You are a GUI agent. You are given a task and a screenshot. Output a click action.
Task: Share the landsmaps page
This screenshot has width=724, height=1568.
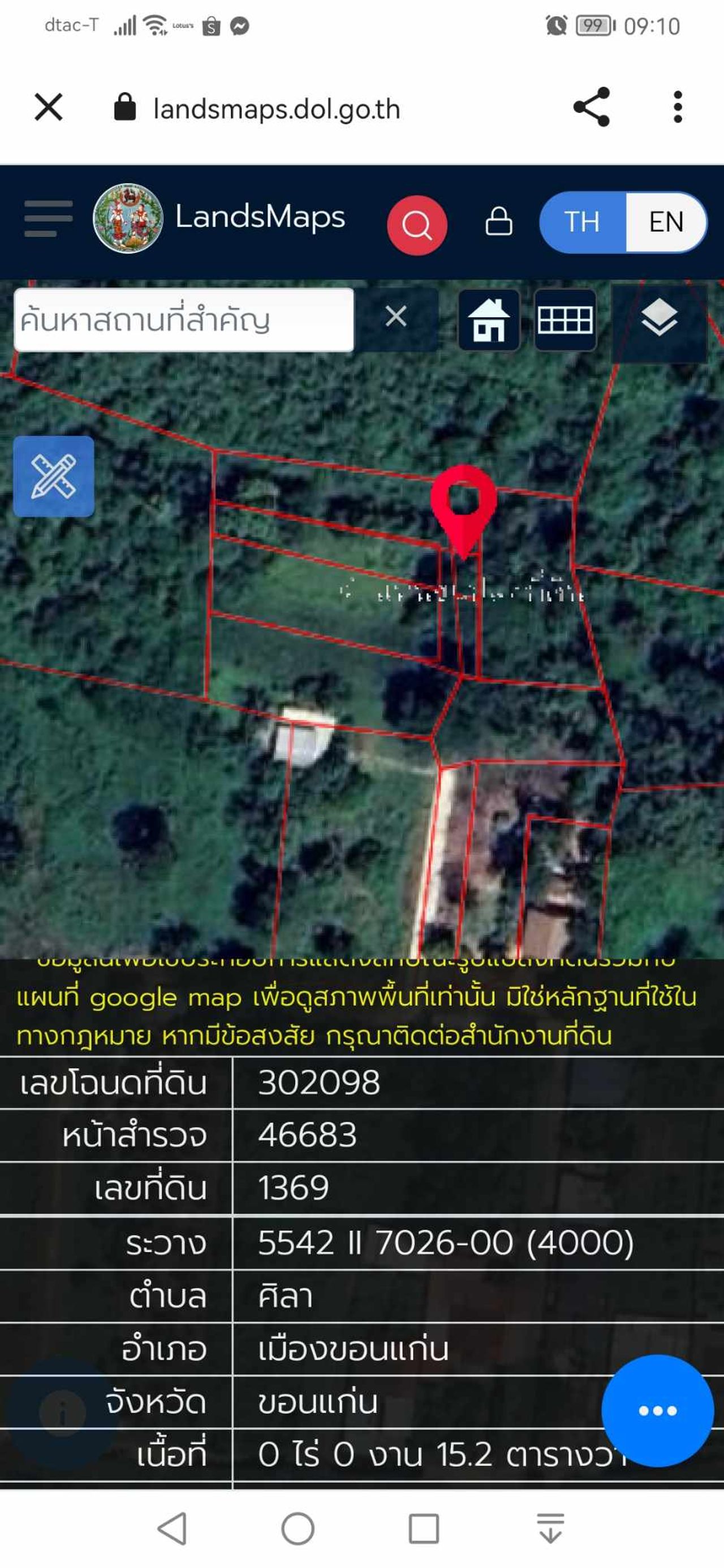pyautogui.click(x=591, y=107)
